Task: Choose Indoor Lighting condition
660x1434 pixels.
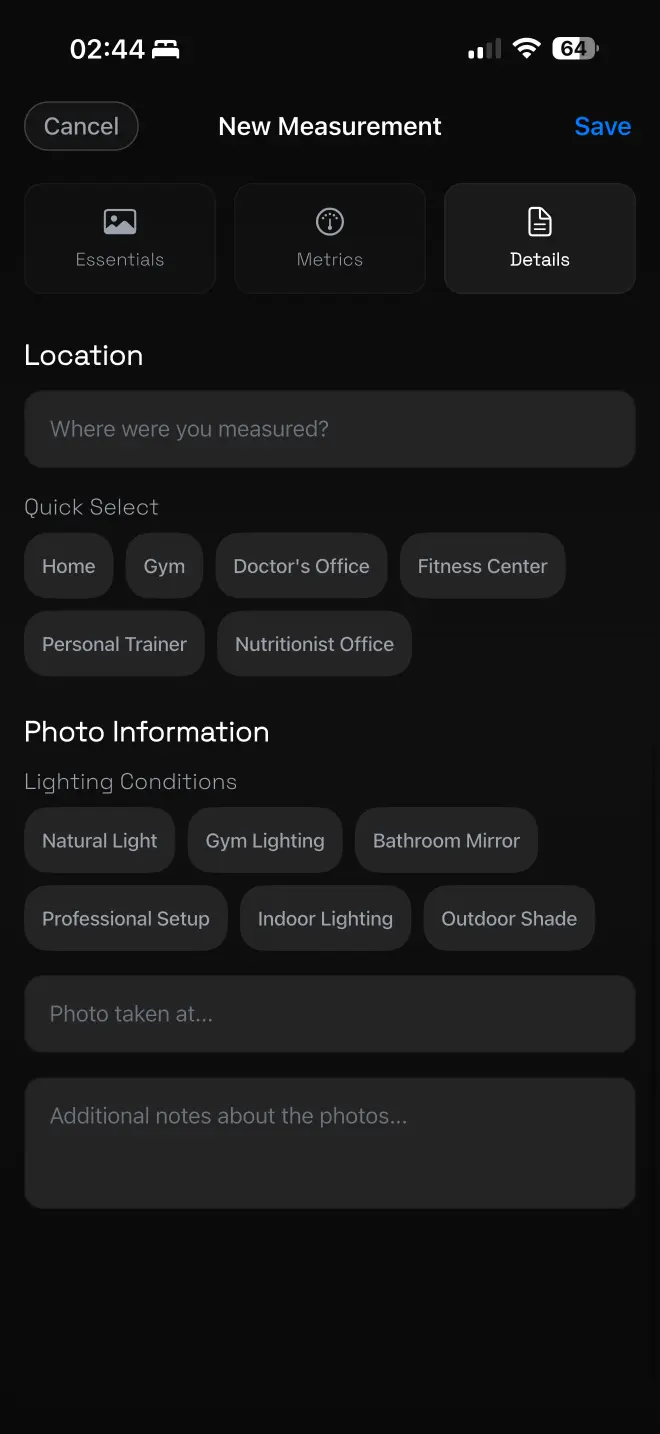Action: 325,919
